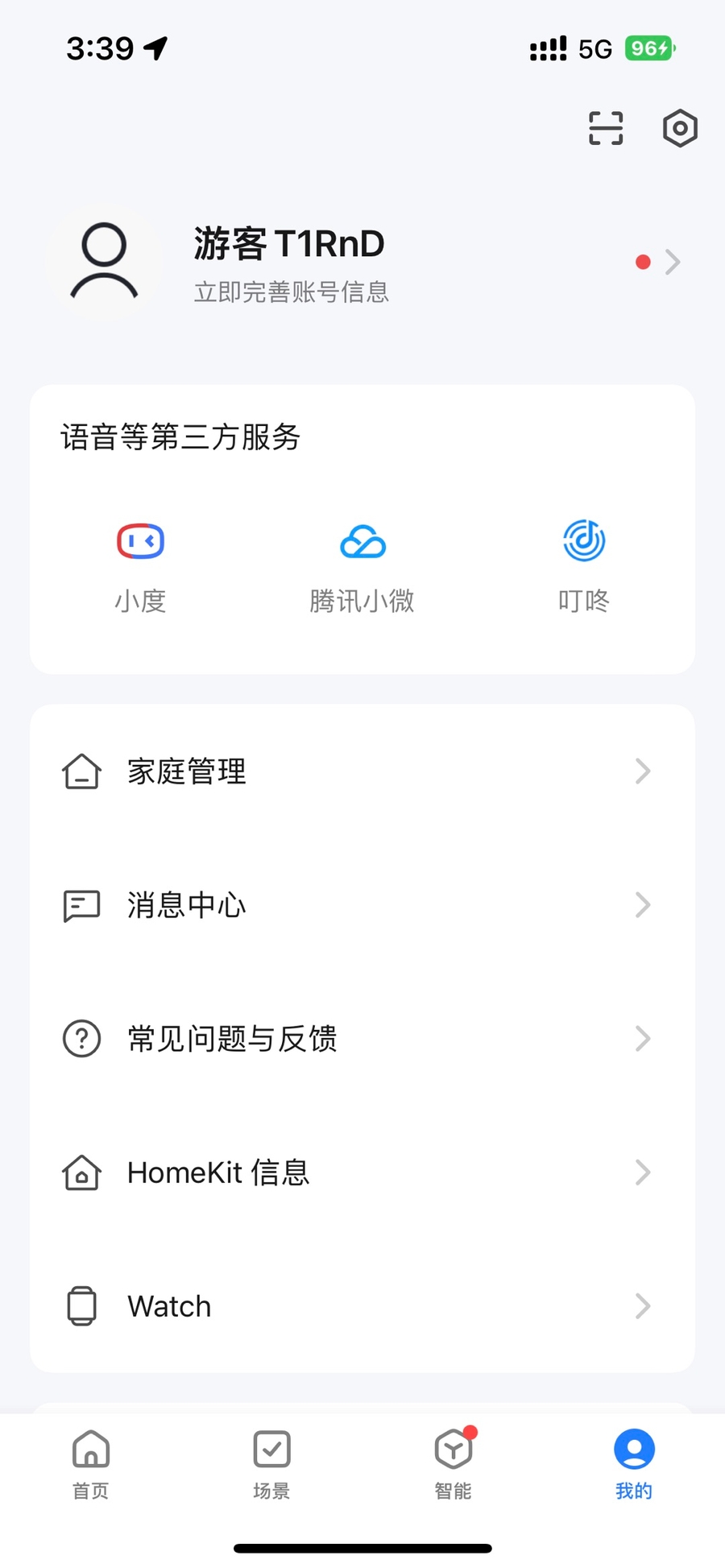Tap the QR code scan icon

click(x=606, y=128)
